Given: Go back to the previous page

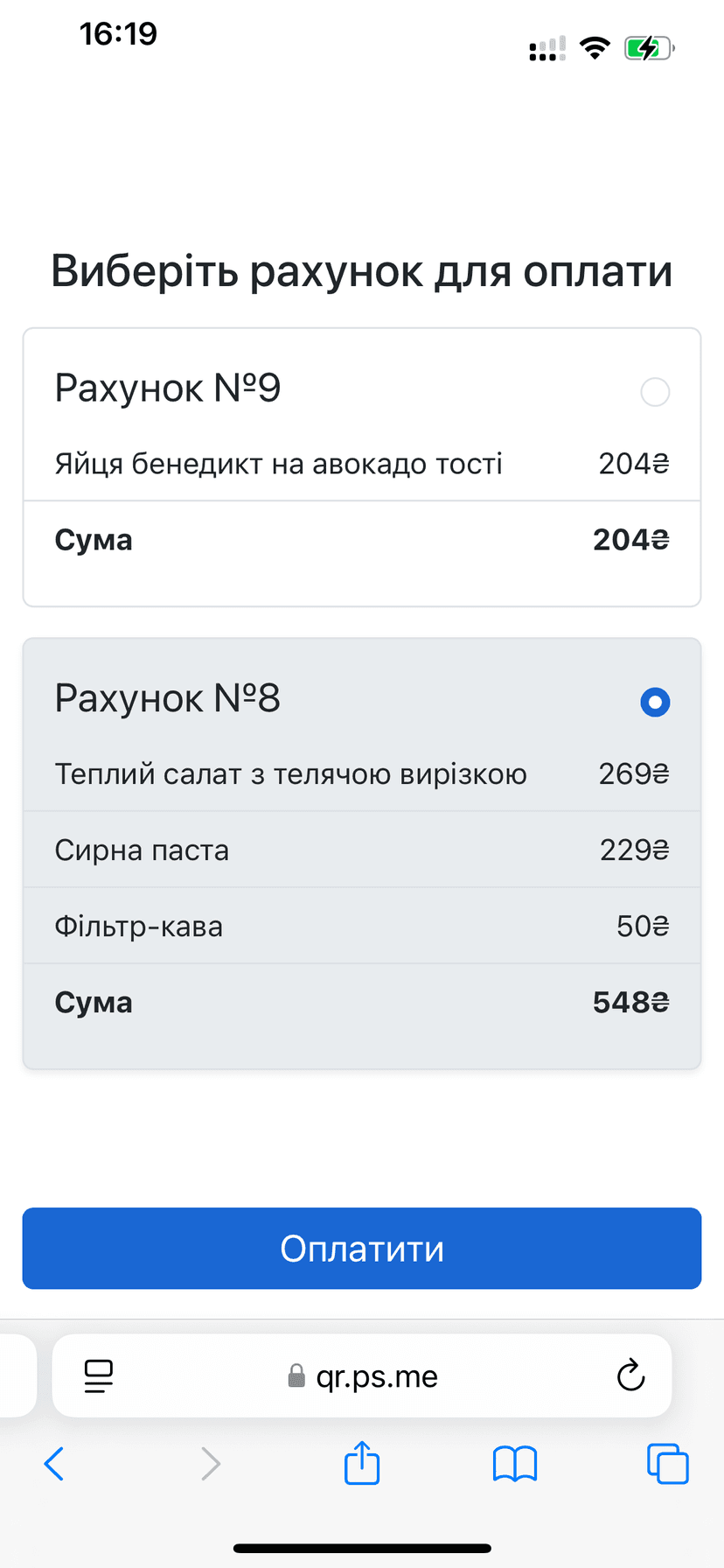Looking at the screenshot, I should [x=54, y=1463].
